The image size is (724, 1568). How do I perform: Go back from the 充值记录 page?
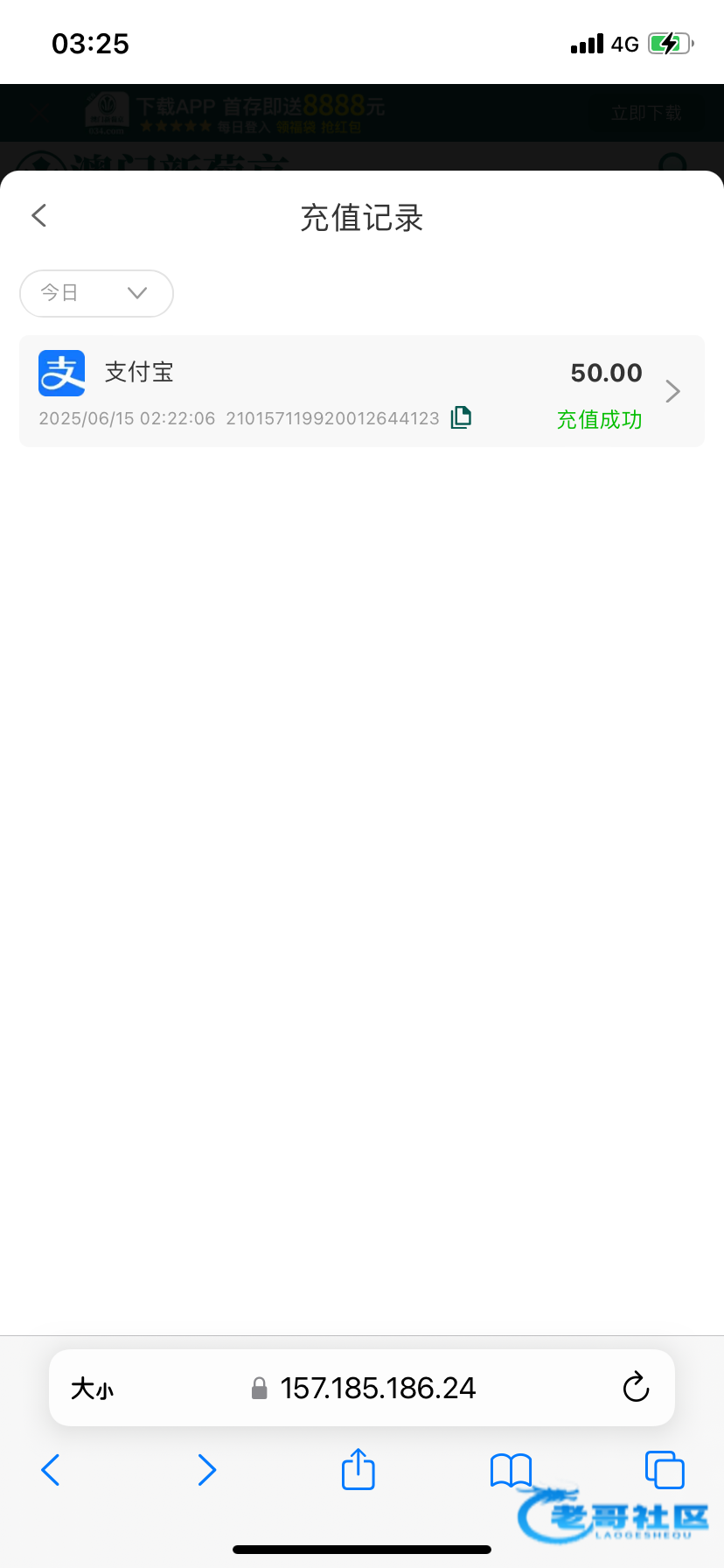tap(38, 215)
